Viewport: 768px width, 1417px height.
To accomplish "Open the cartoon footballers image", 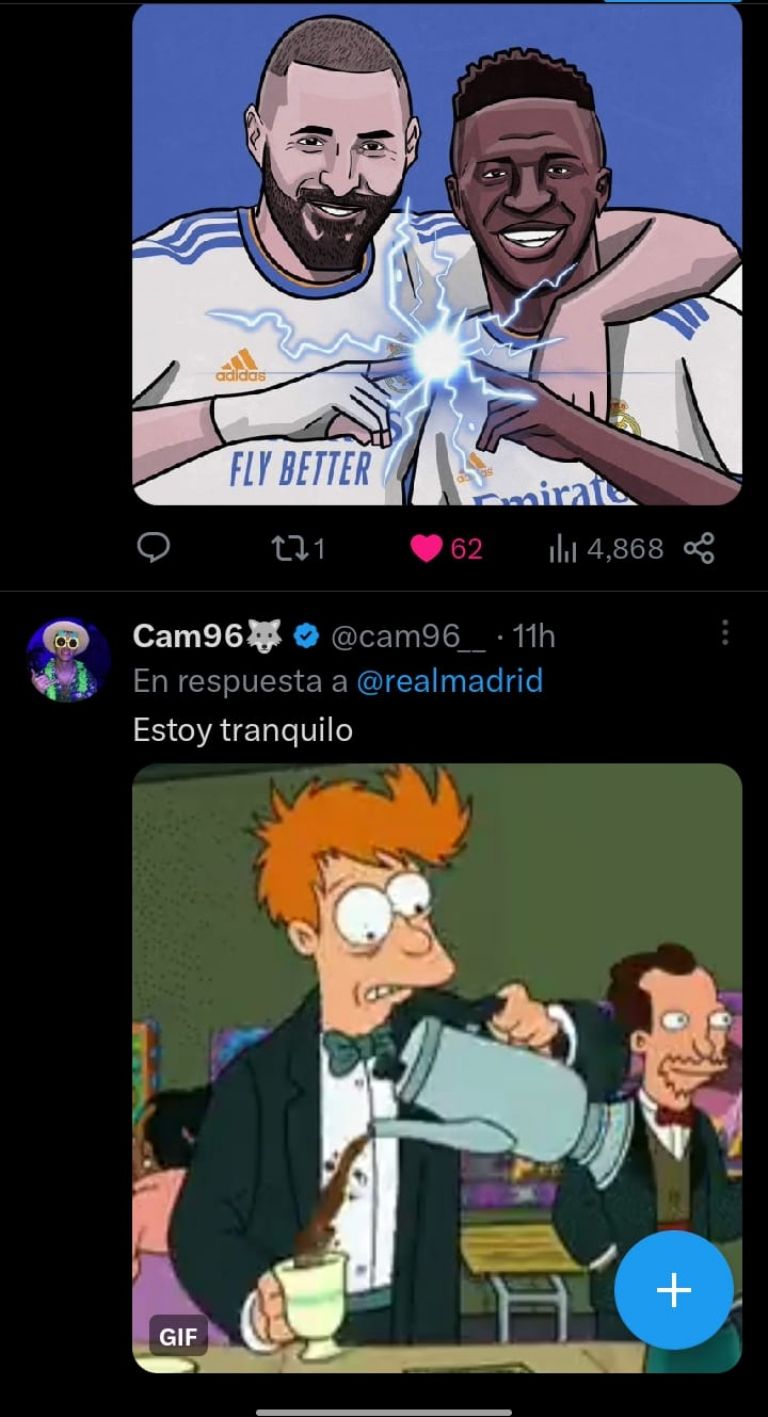I will [x=437, y=255].
